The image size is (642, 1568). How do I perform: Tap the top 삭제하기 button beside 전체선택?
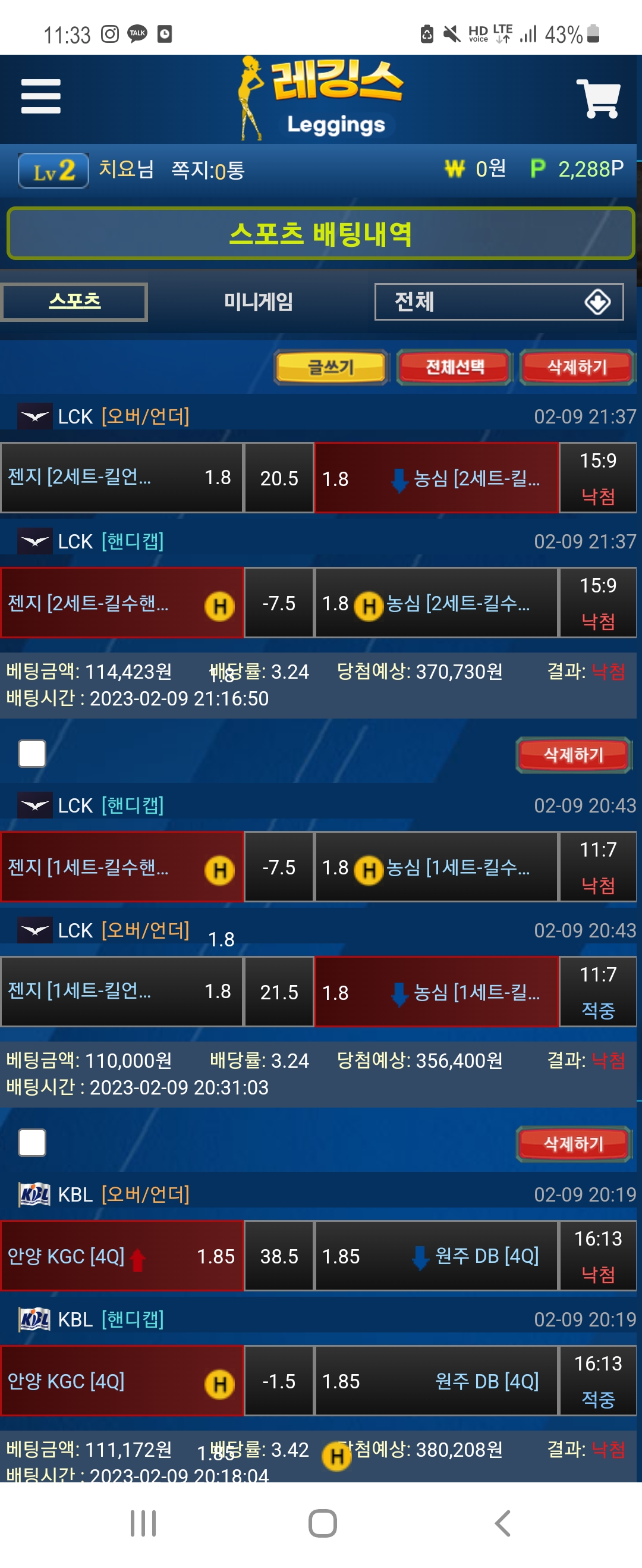tap(576, 367)
